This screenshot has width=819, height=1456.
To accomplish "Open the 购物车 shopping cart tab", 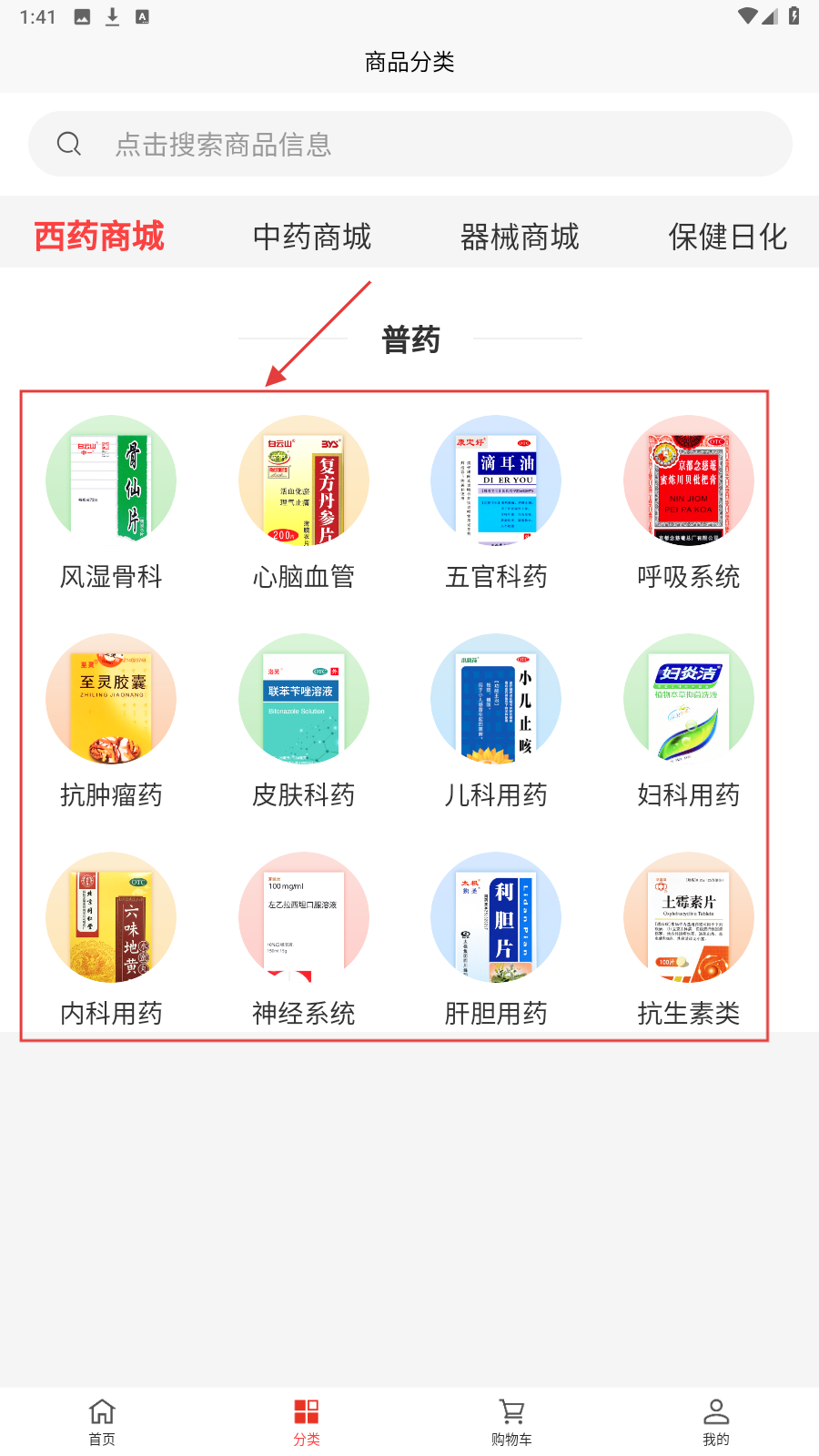I will tap(511, 1421).
